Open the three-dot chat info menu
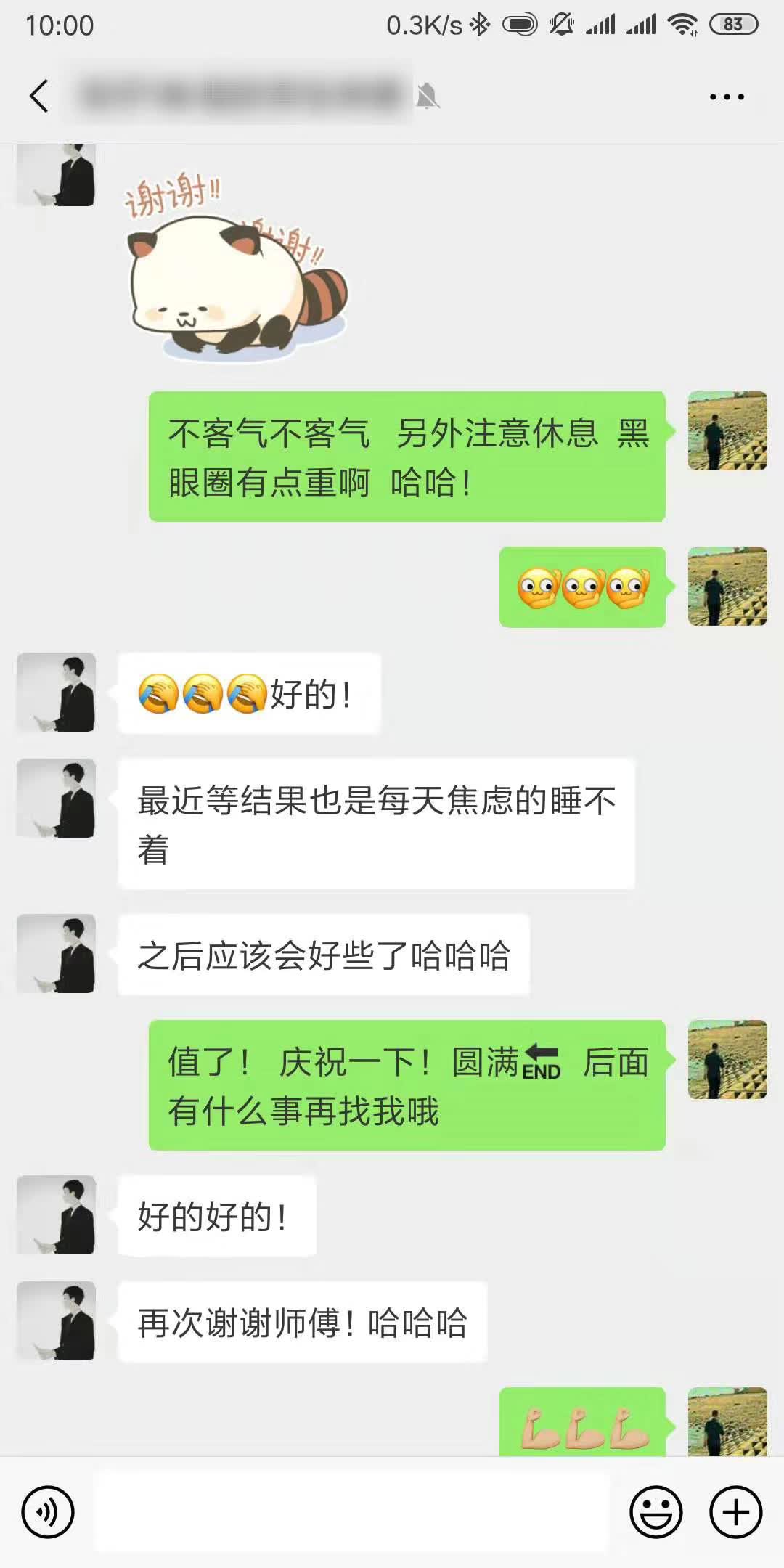 coord(727,97)
